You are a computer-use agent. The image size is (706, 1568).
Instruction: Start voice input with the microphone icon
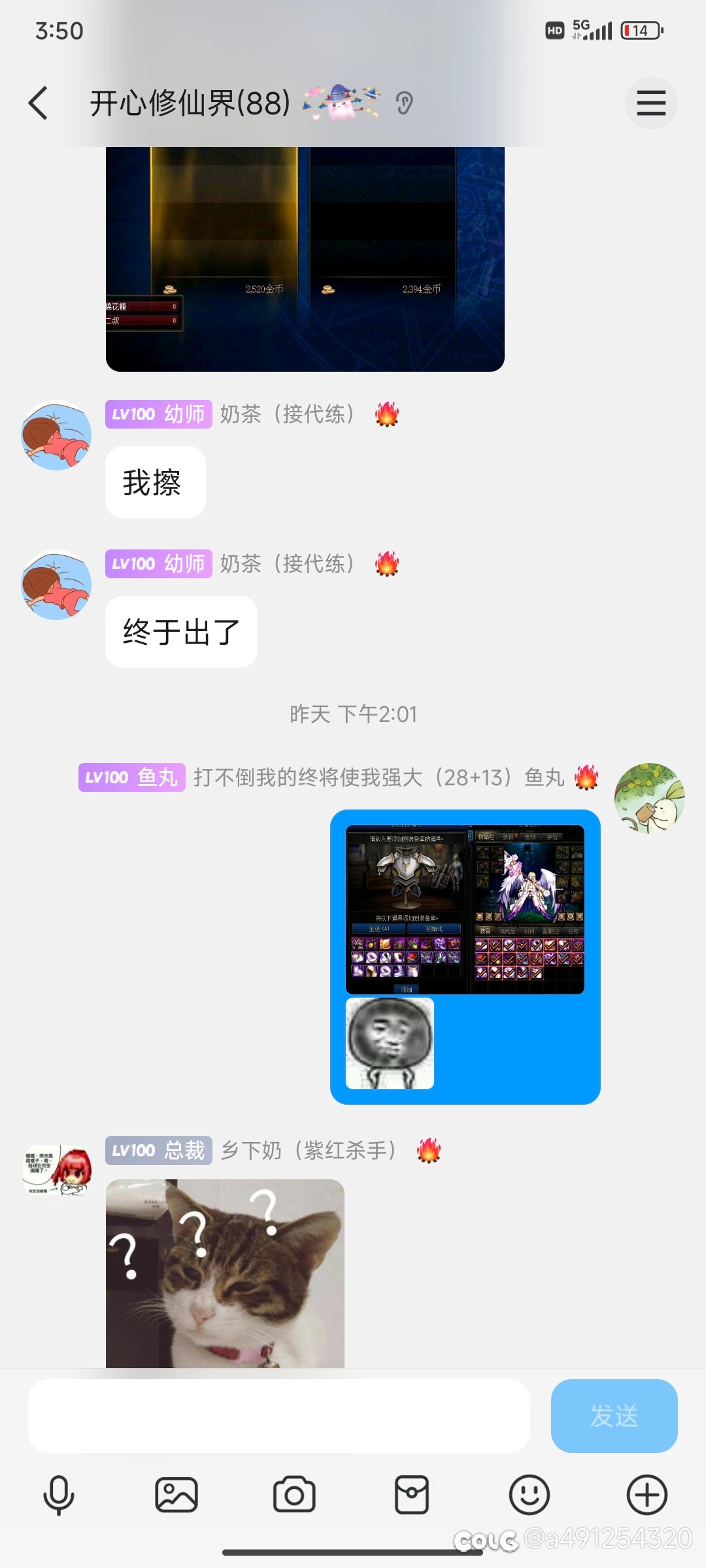[59, 1495]
